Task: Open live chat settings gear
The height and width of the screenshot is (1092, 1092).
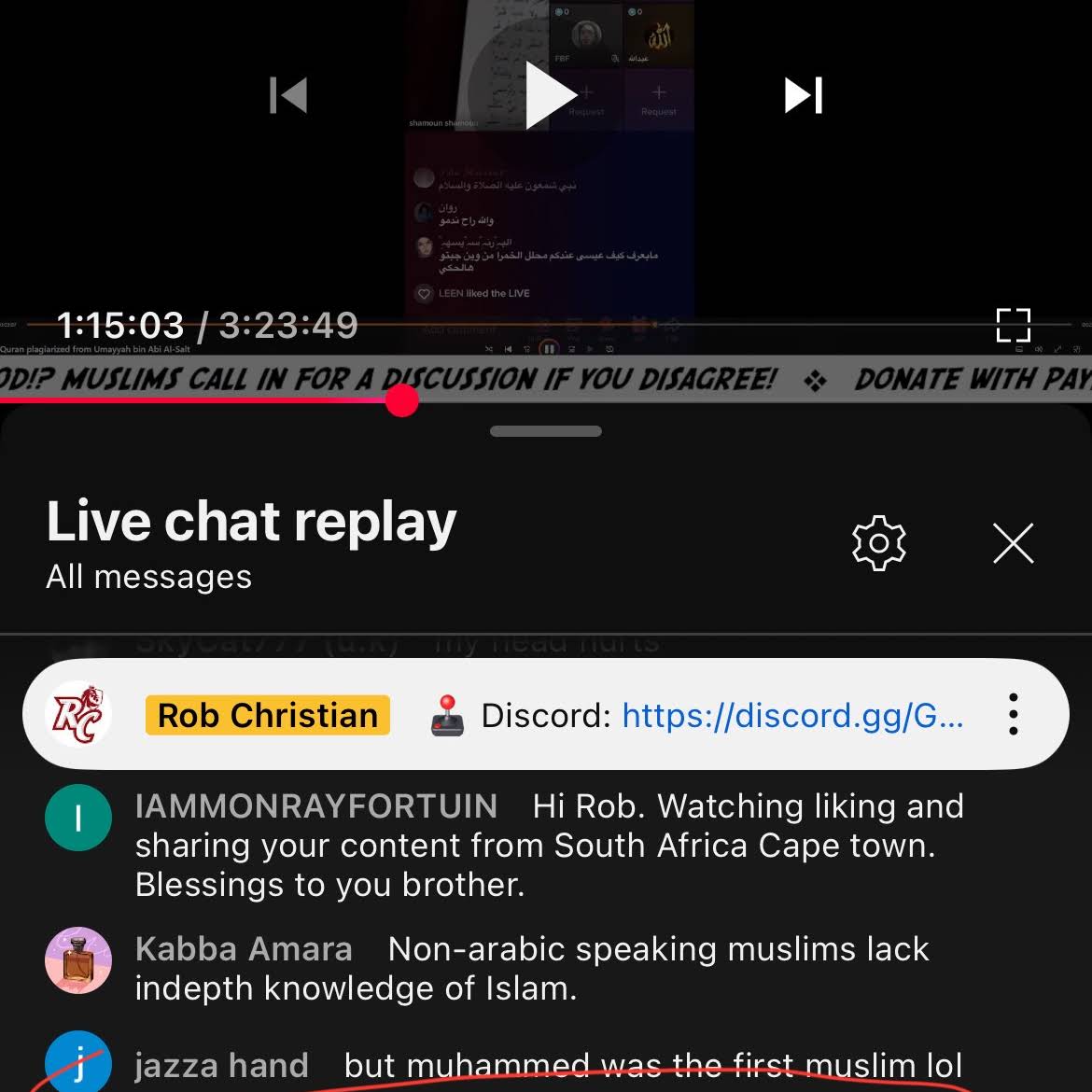Action: (879, 543)
